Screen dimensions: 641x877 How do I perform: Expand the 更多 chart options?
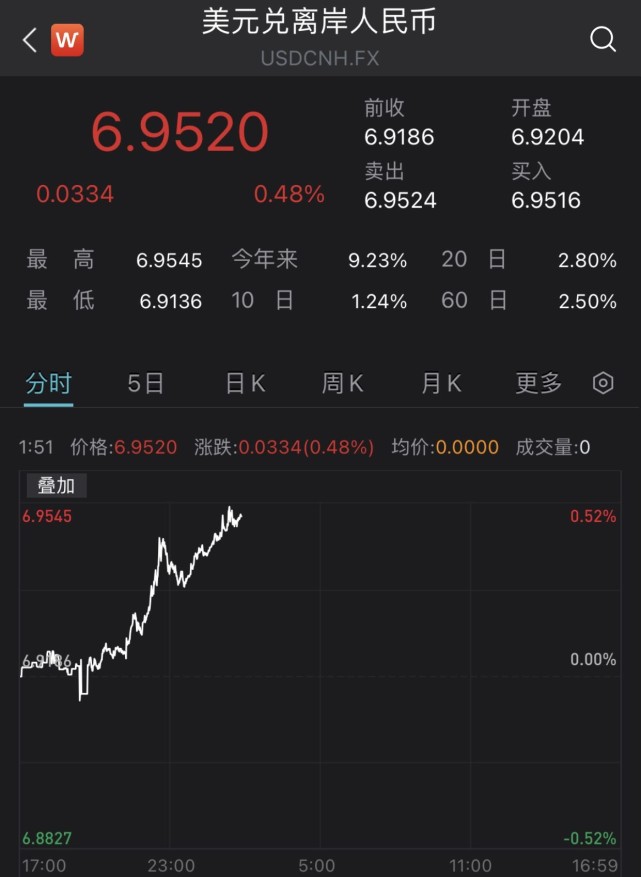tap(539, 383)
